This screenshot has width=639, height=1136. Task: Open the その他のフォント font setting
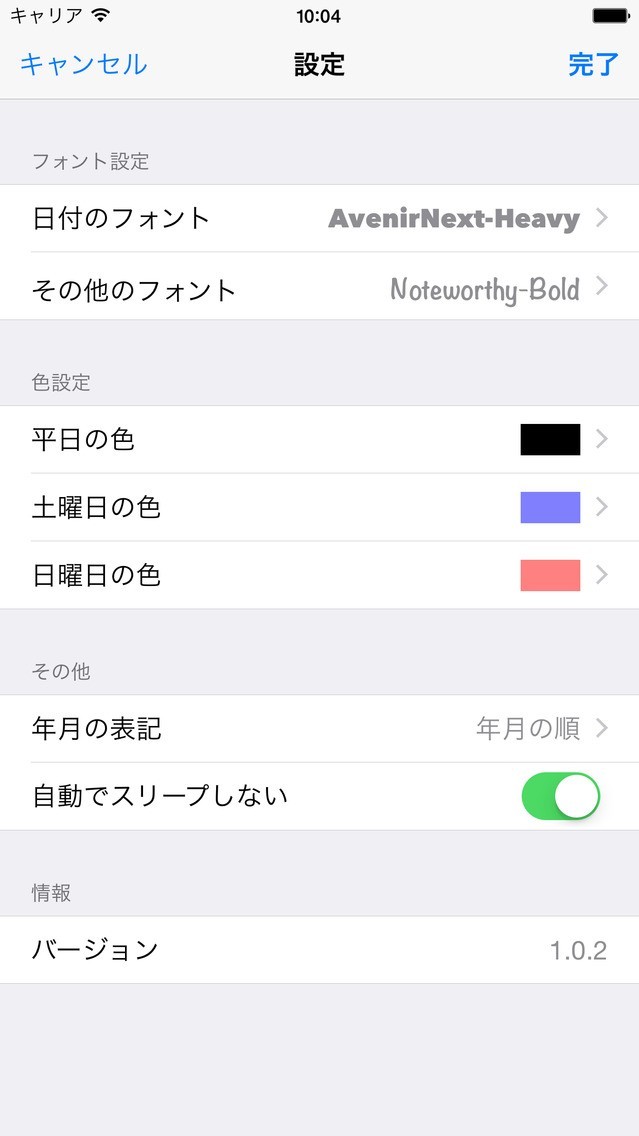point(320,289)
